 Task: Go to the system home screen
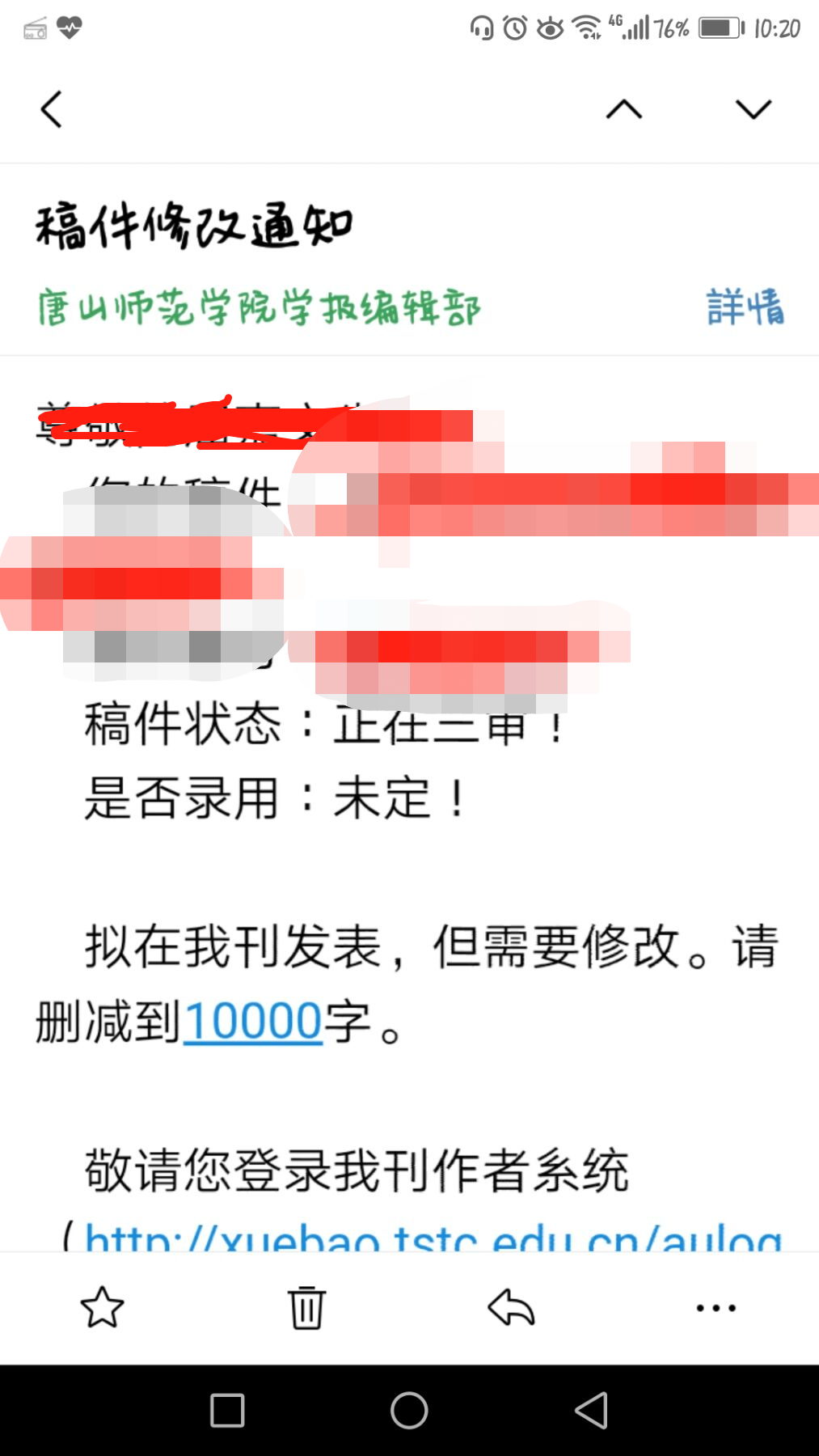coord(409,1411)
